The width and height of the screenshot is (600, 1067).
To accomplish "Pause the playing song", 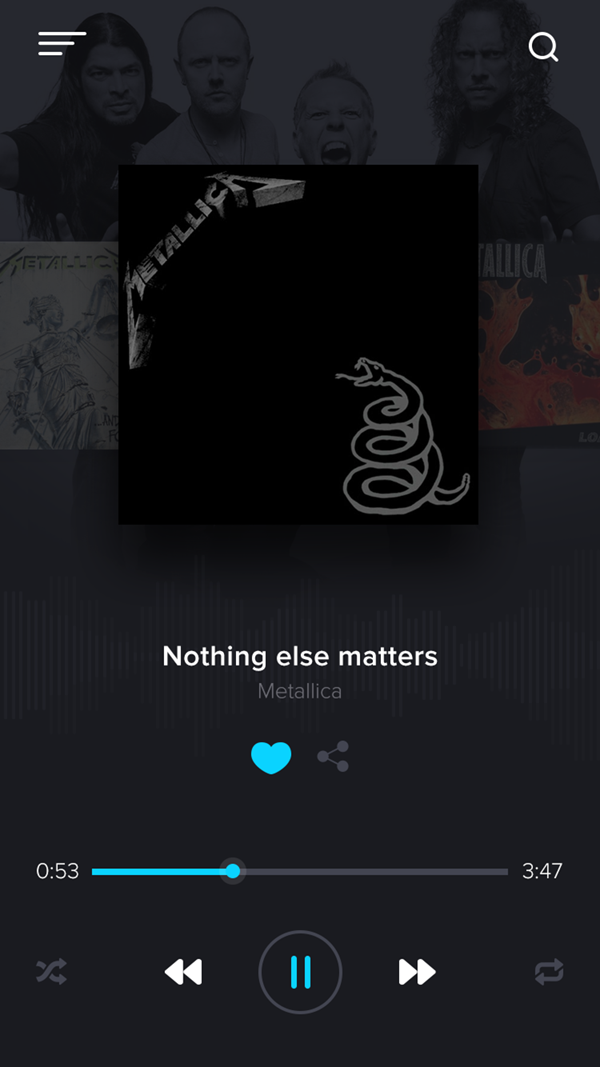I will [x=300, y=972].
